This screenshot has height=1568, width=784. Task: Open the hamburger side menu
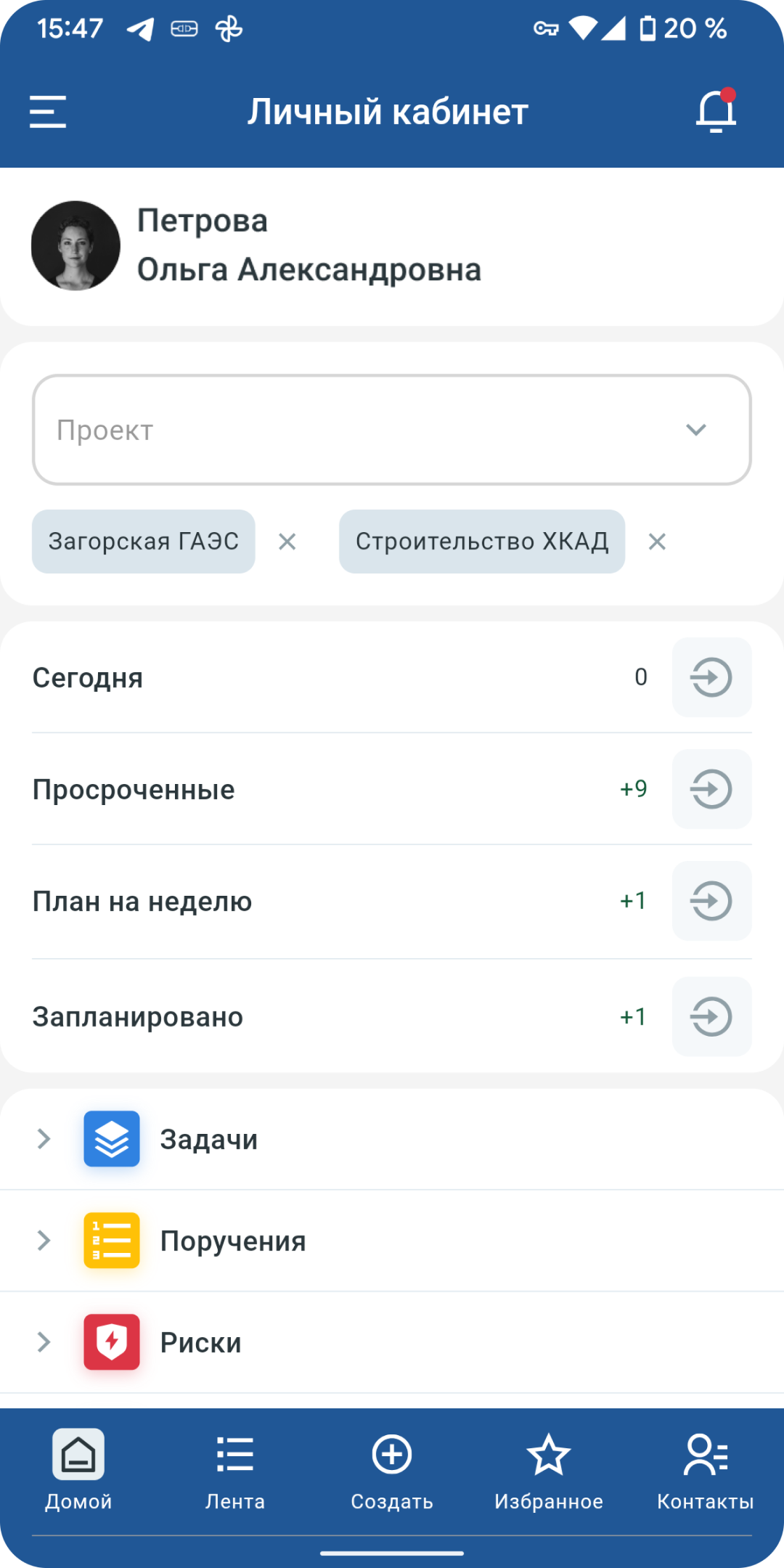point(48,112)
